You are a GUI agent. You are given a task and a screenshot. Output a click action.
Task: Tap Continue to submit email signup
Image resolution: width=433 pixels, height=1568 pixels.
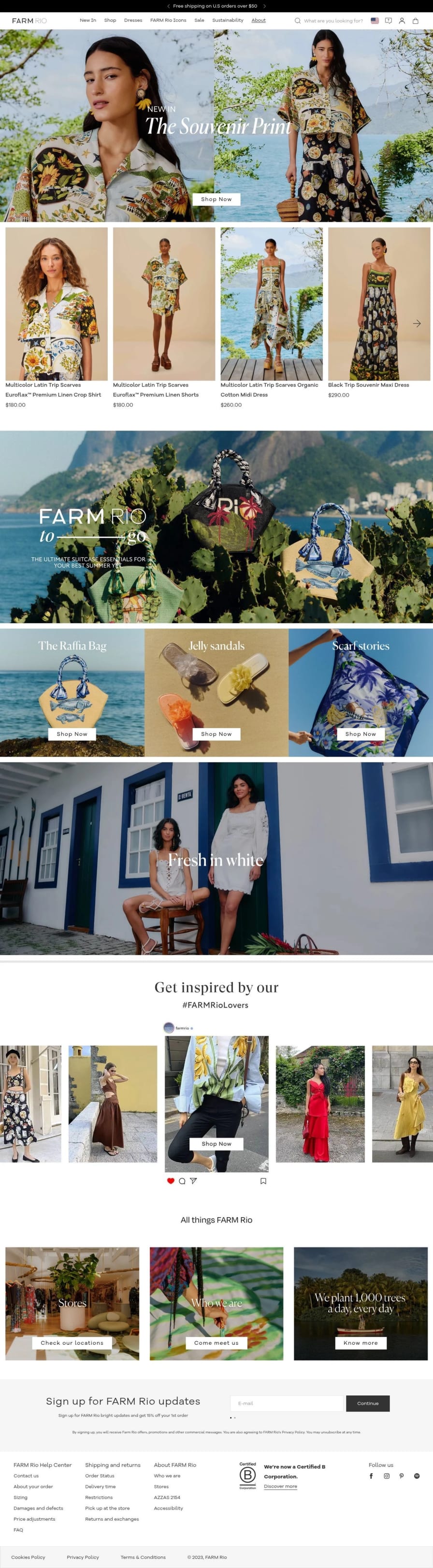click(368, 1403)
